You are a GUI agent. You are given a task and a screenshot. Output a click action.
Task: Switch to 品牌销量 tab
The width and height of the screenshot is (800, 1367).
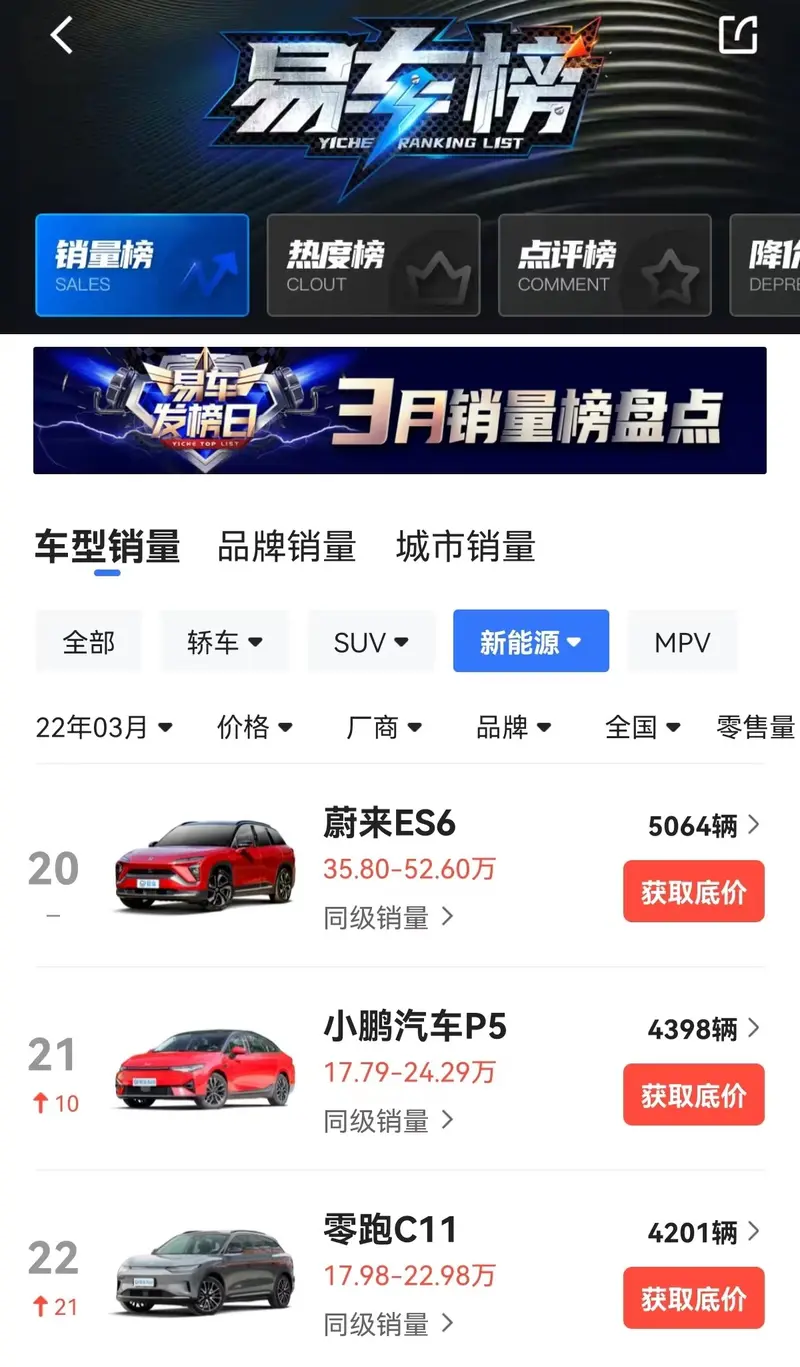click(287, 547)
